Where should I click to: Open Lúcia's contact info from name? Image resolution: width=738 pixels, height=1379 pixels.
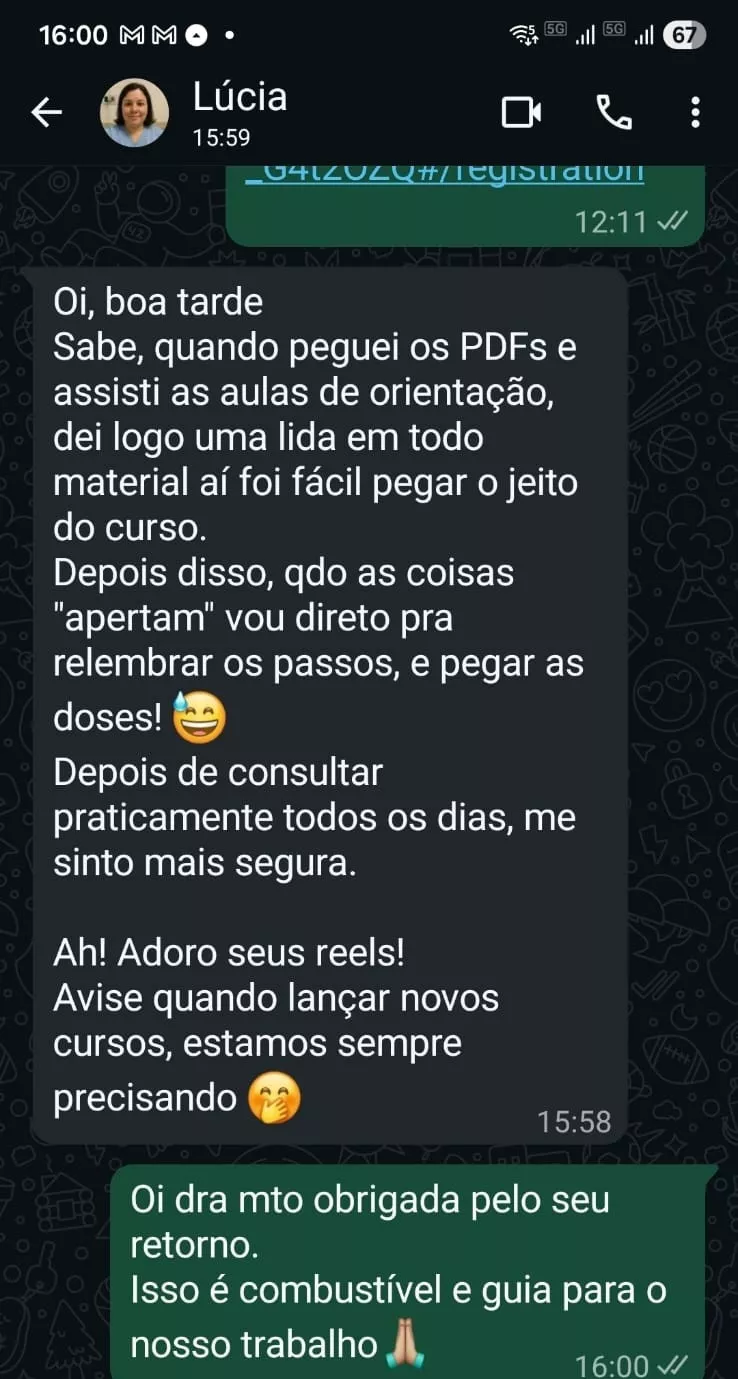pyautogui.click(x=240, y=98)
